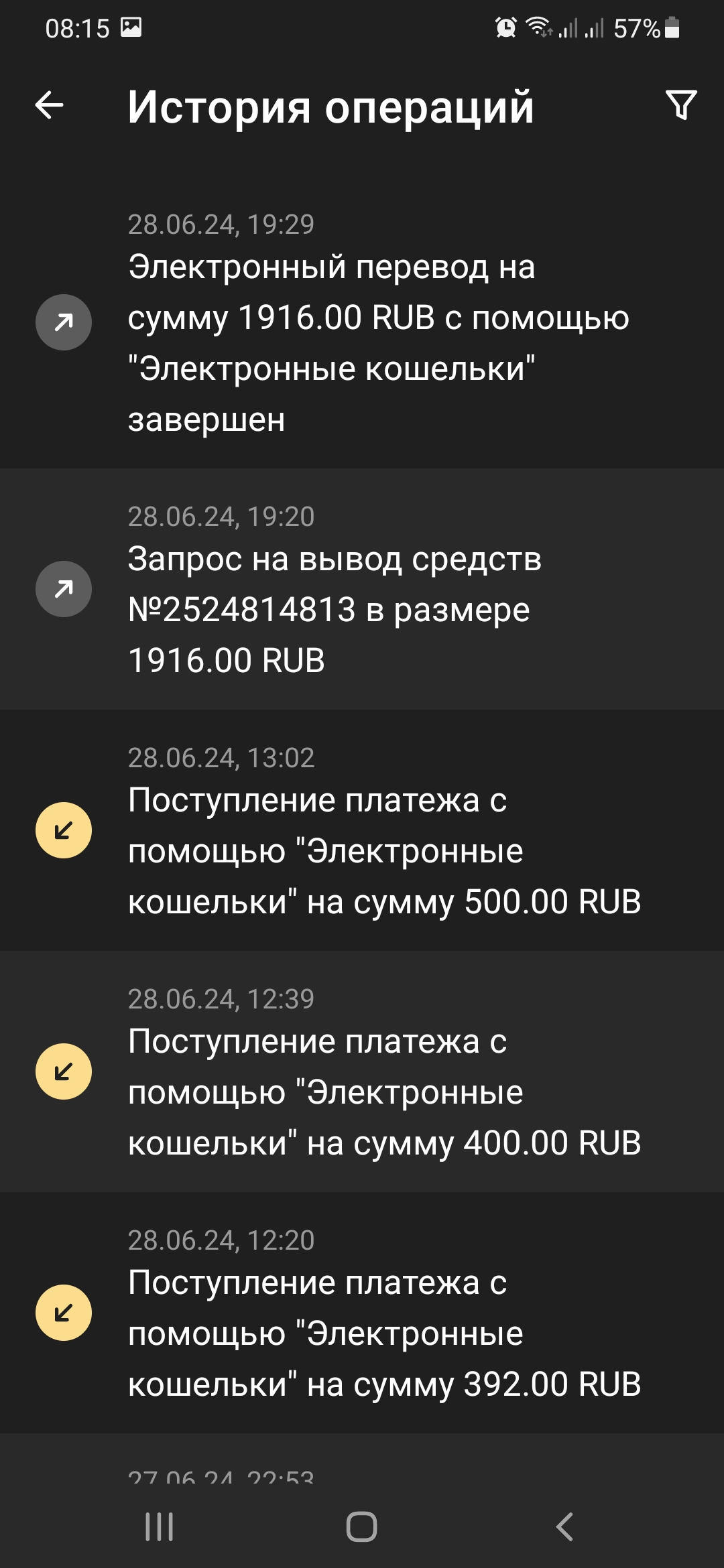Tap the system home button
This screenshot has height=1568, width=724.
pos(361,1526)
